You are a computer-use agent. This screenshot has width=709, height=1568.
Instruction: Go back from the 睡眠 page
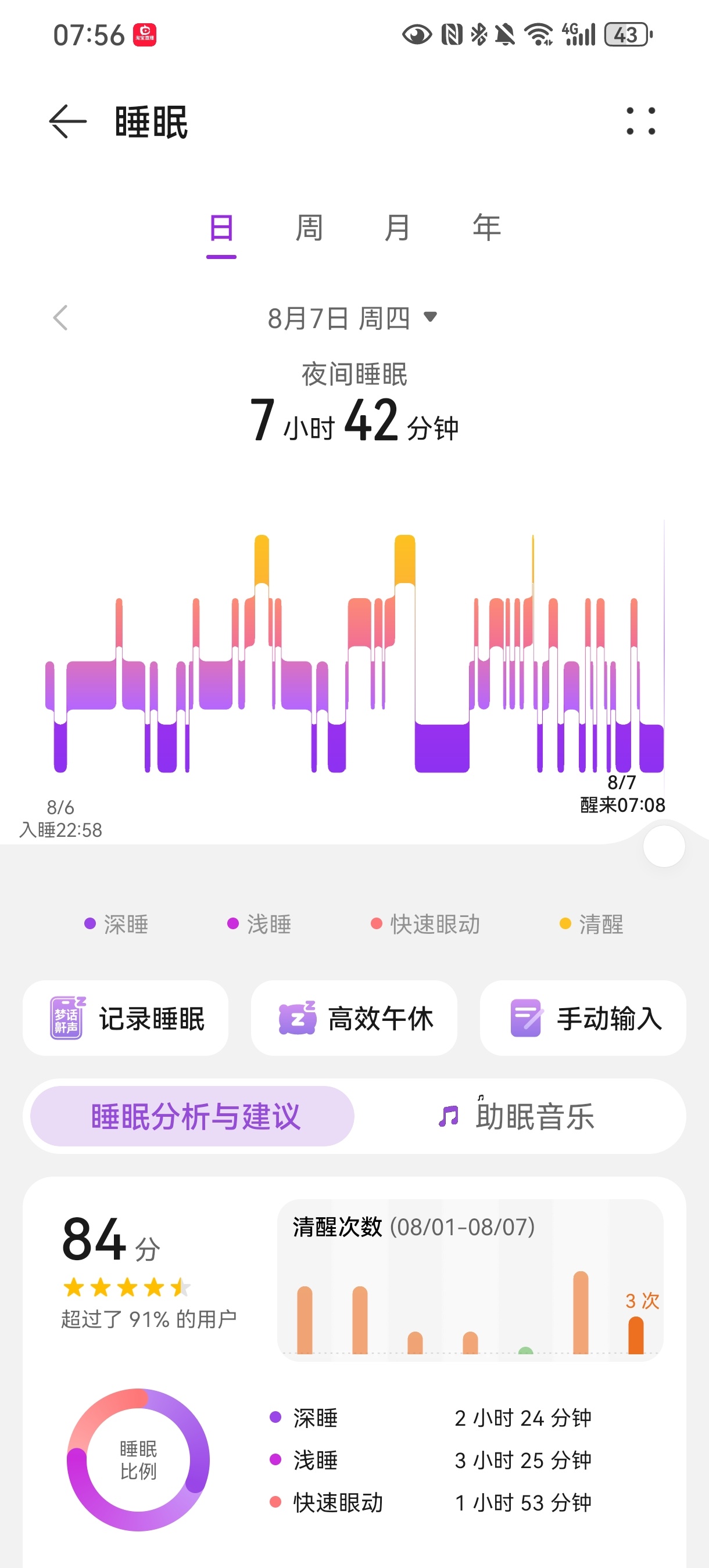point(67,121)
